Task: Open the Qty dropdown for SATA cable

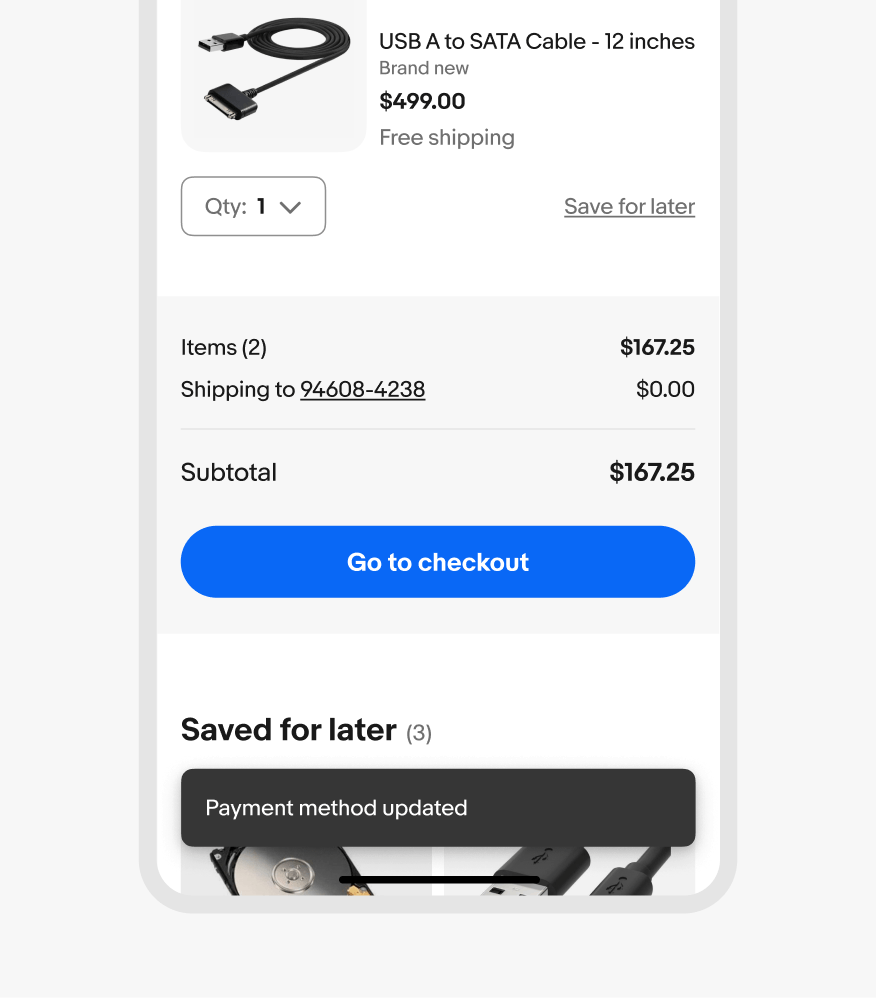Action: pyautogui.click(x=253, y=206)
